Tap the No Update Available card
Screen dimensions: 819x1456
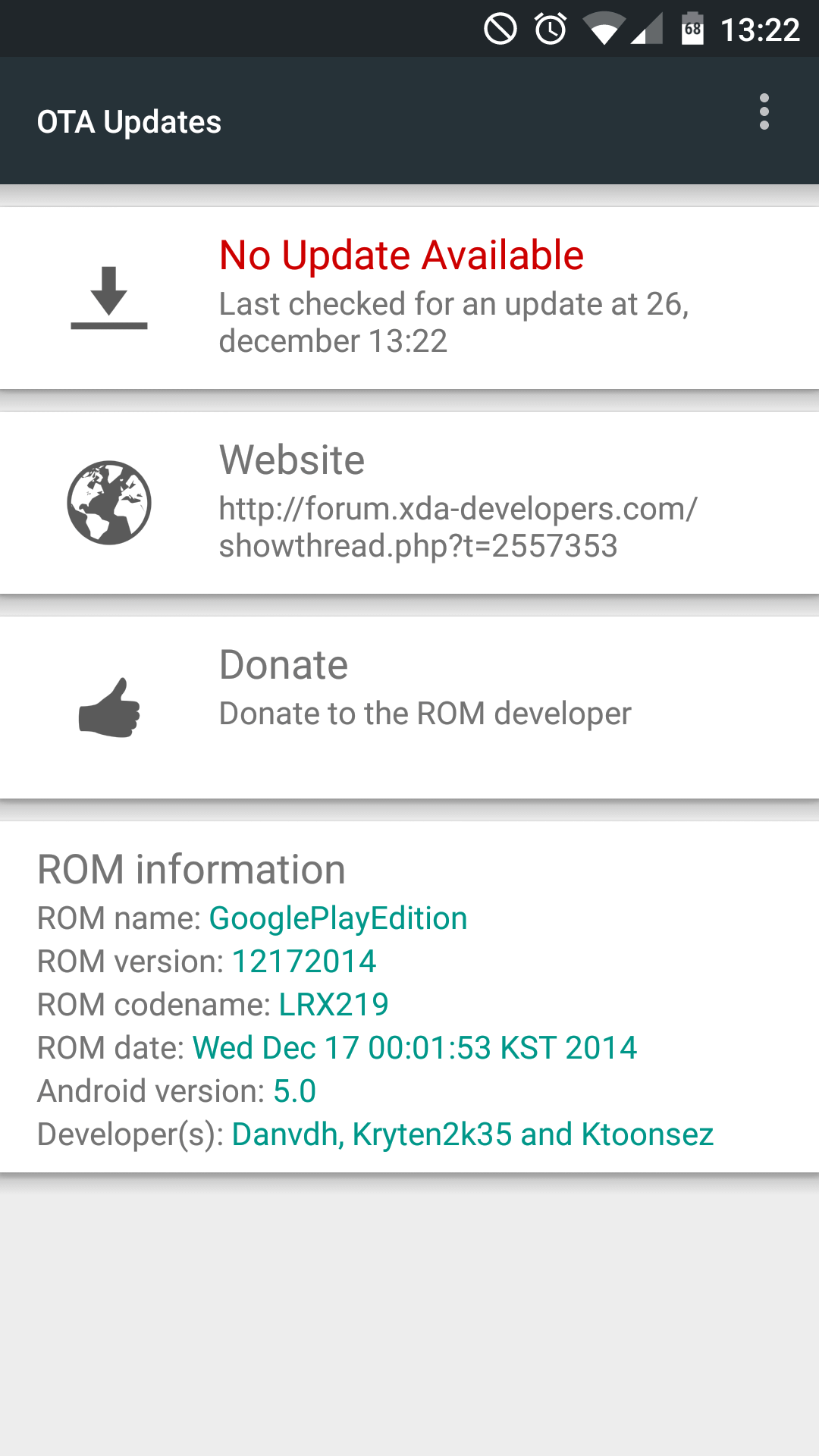409,297
